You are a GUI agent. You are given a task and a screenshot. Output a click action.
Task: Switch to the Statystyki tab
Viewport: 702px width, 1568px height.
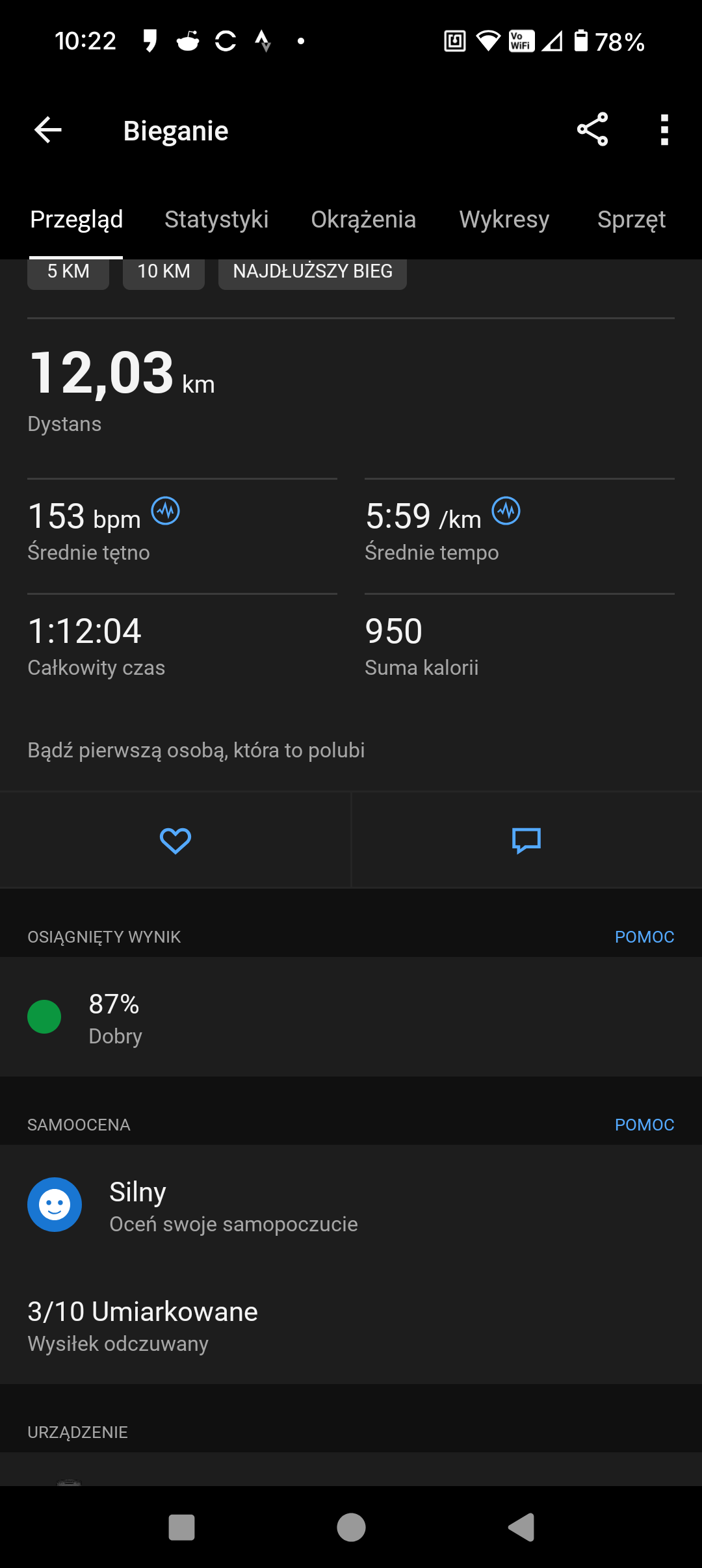click(x=216, y=220)
